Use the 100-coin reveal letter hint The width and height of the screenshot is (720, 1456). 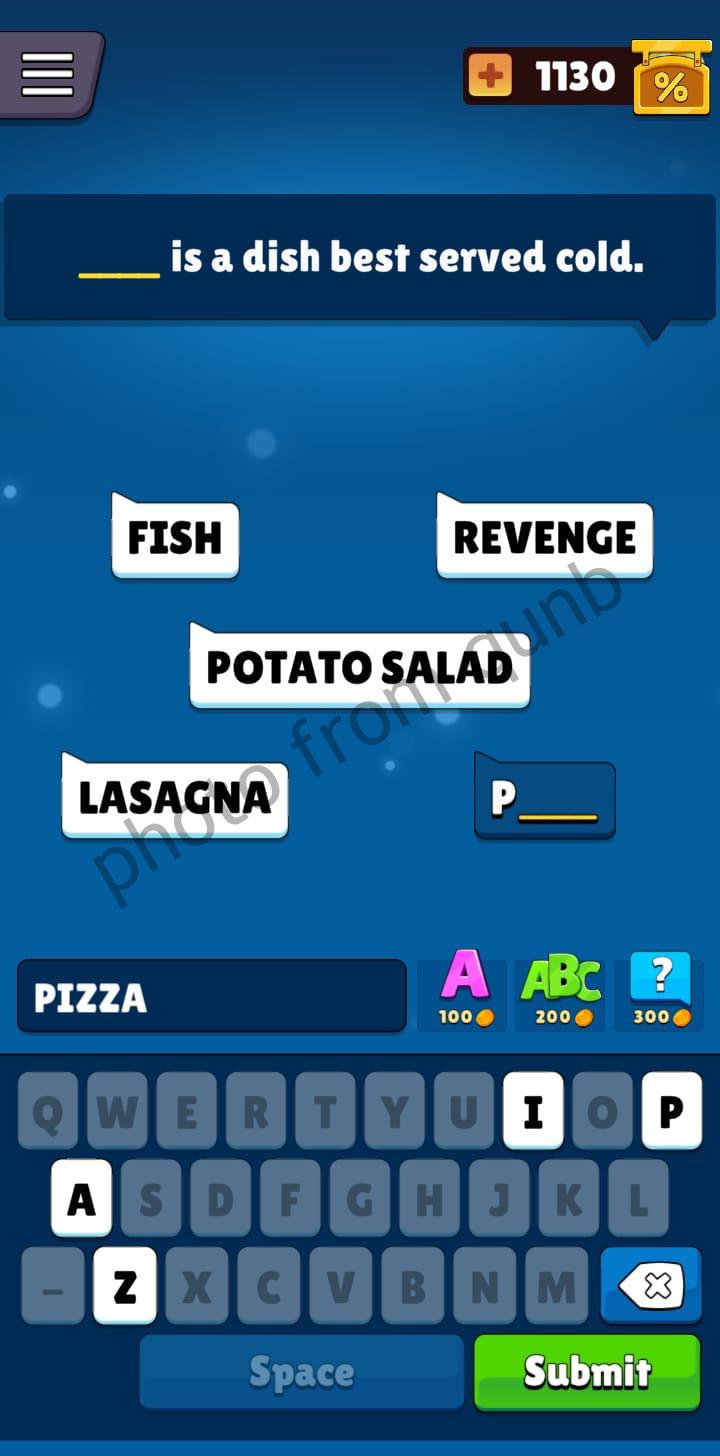(x=465, y=990)
